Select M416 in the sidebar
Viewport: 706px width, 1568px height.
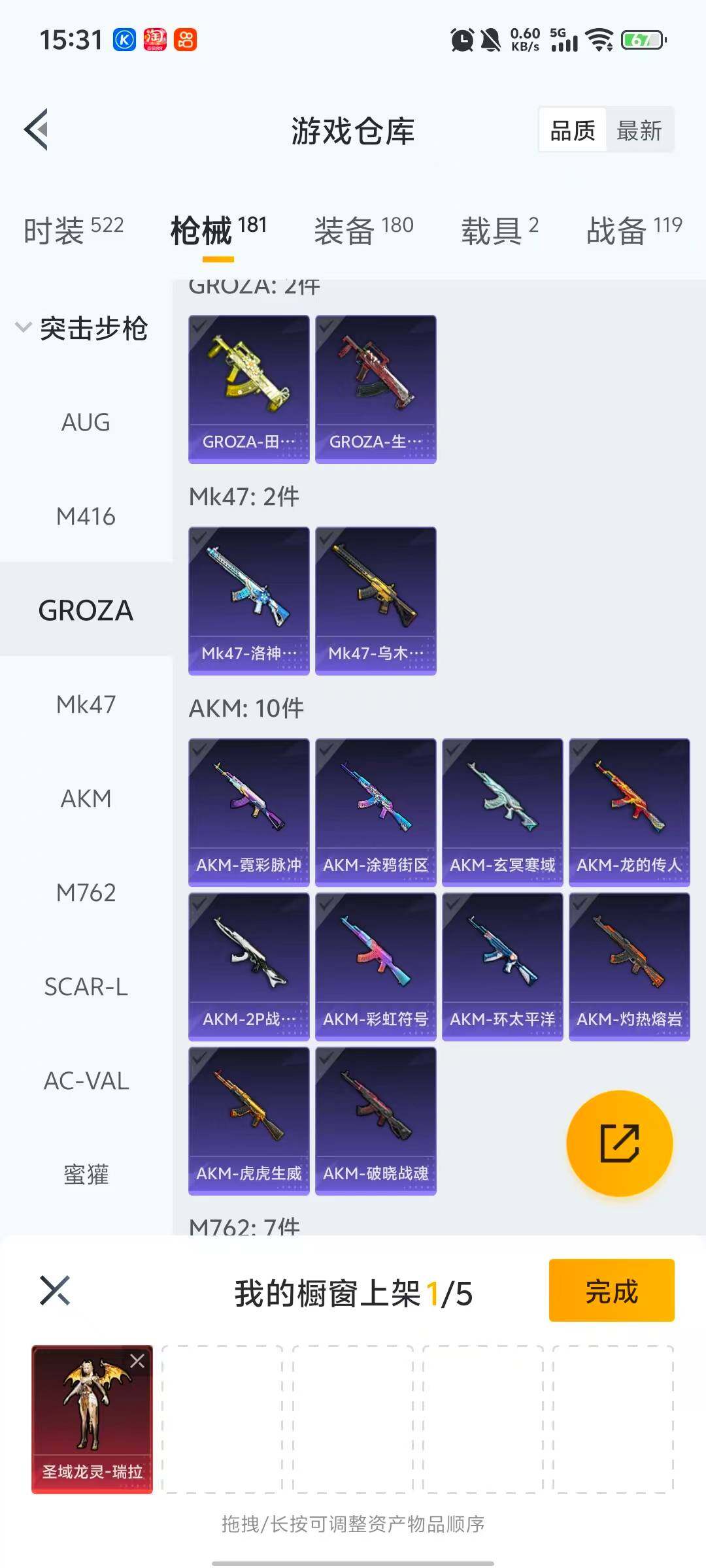point(86,517)
